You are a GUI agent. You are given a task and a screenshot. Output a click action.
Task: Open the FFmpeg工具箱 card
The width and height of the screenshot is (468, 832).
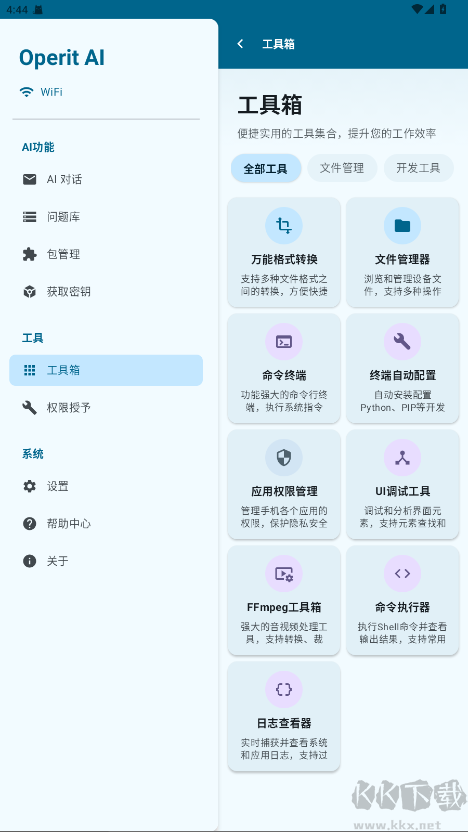pos(284,600)
